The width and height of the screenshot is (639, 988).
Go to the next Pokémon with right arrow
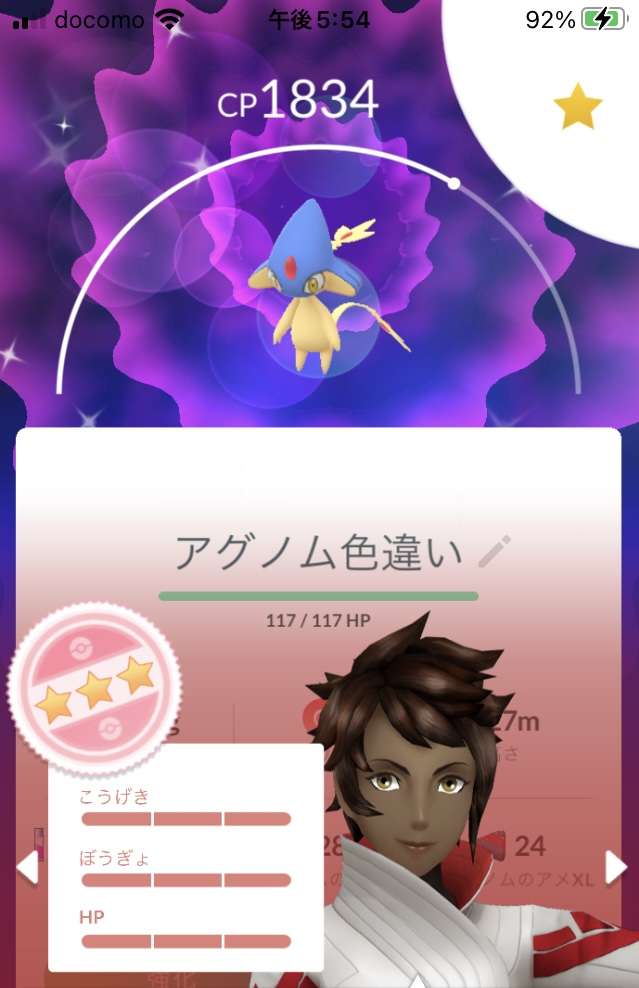(615, 867)
